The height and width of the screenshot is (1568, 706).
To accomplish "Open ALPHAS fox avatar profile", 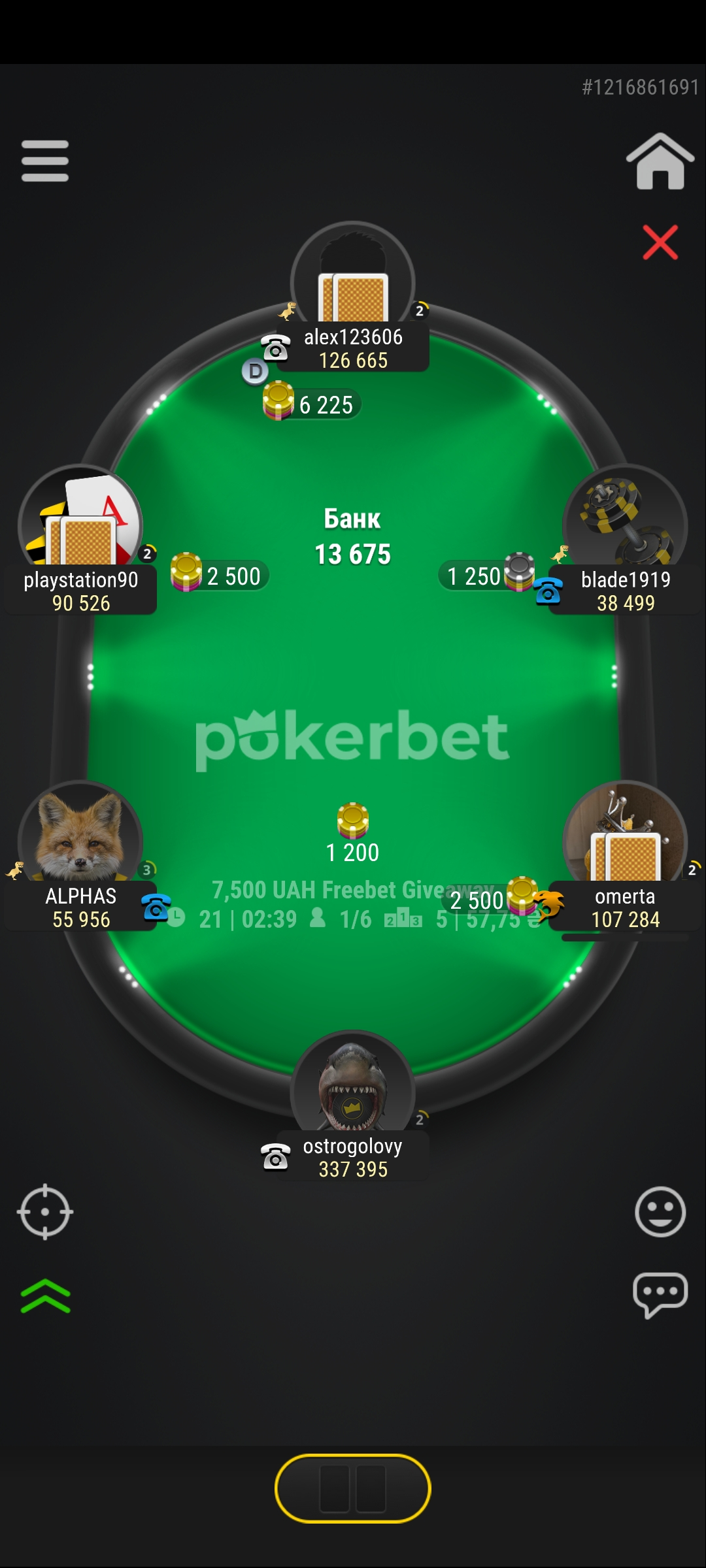I will click(80, 836).
